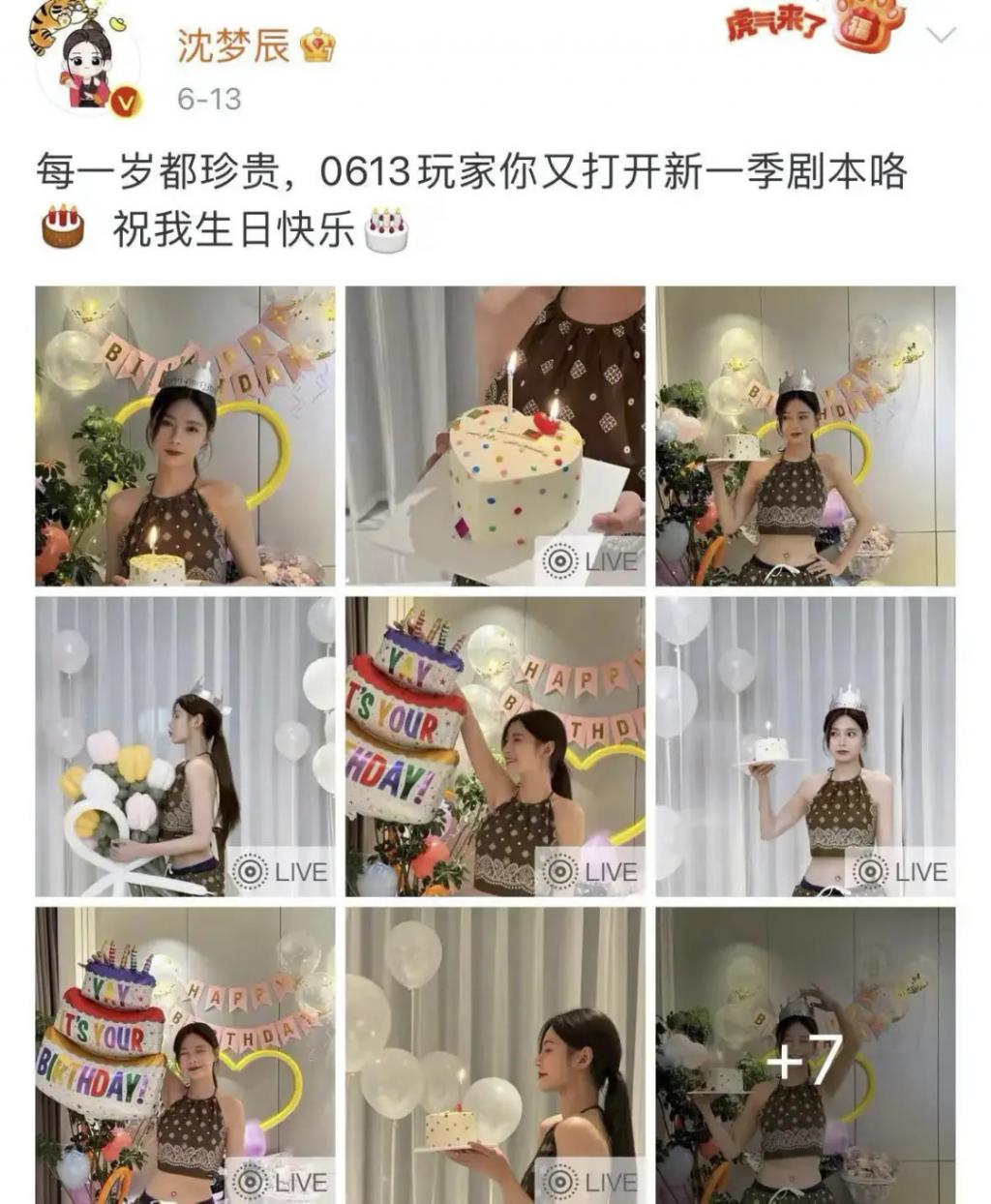
Task: Open side-profile photo with white balloons
Action: click(x=495, y=1055)
